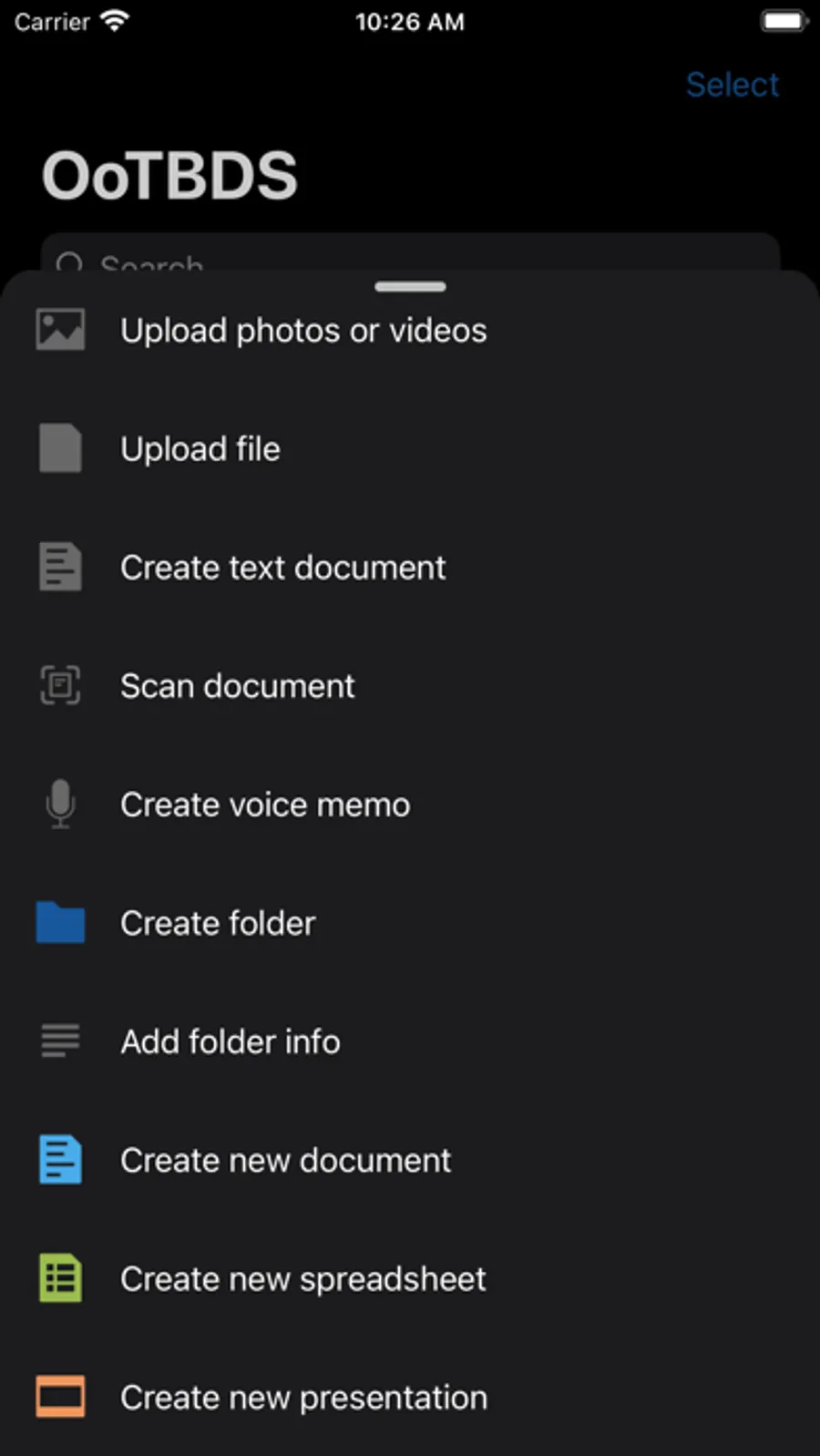Create a new spreadsheet
Screen dimensions: 820x1456
pyautogui.click(x=410, y=1277)
